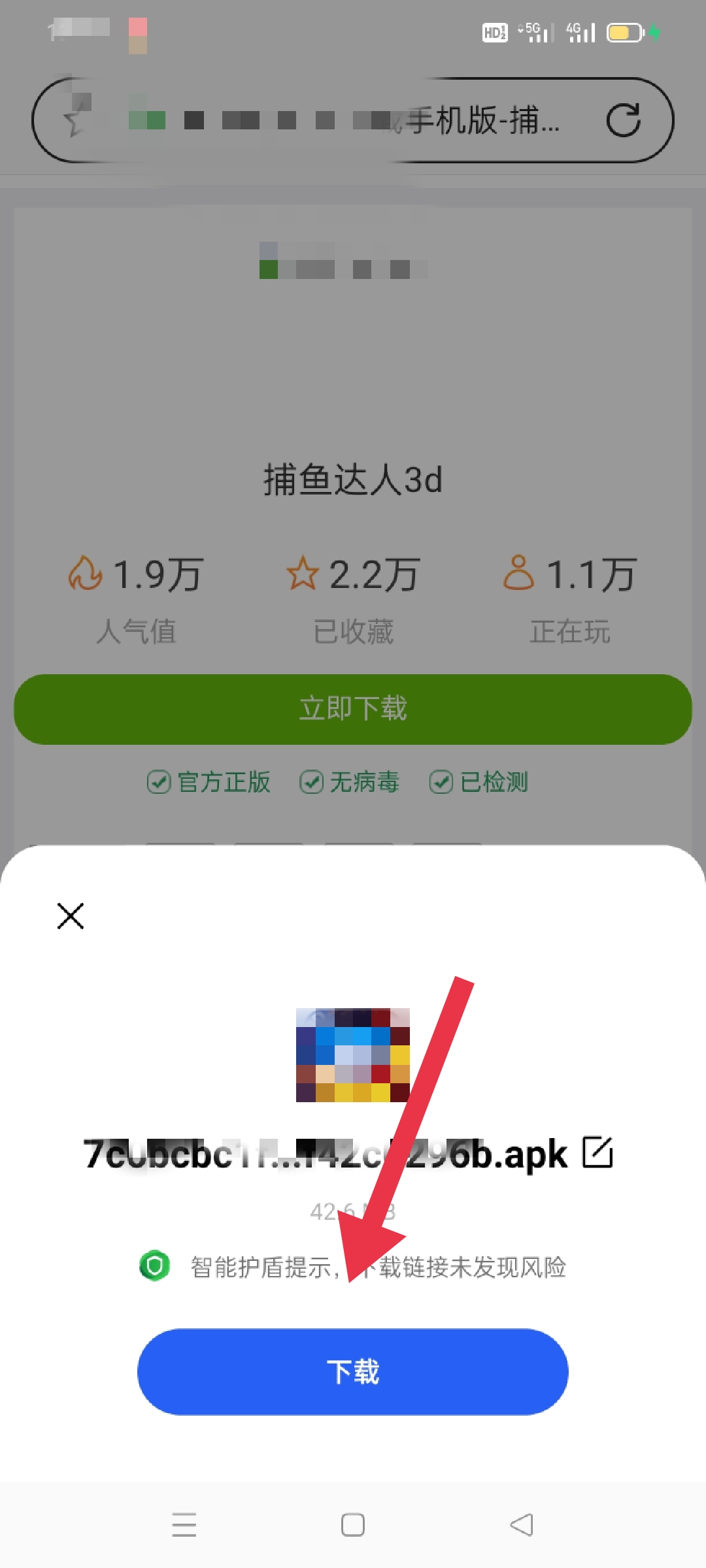Screen dimensions: 706x1568
Task: Close the download dialog
Action: point(71,916)
